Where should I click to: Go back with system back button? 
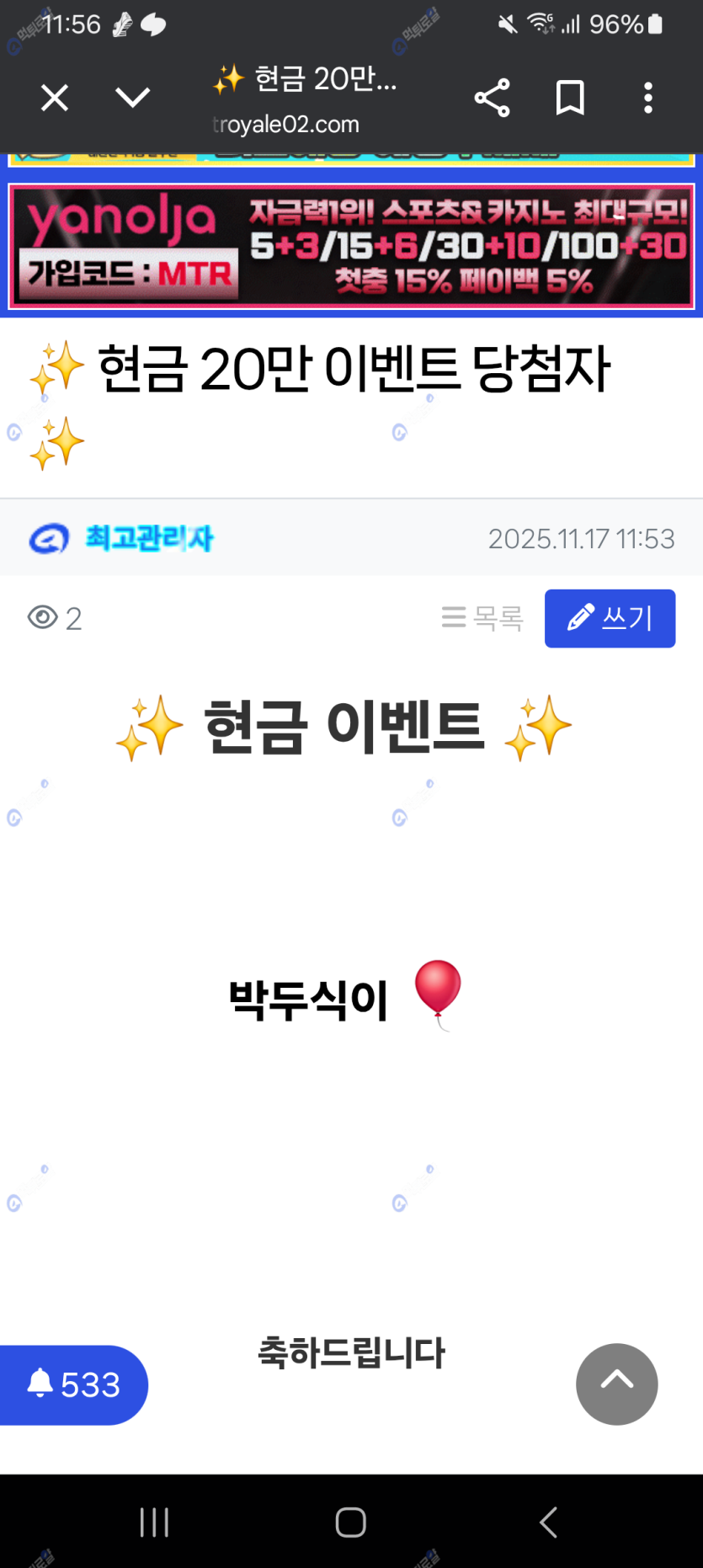coord(548,1522)
